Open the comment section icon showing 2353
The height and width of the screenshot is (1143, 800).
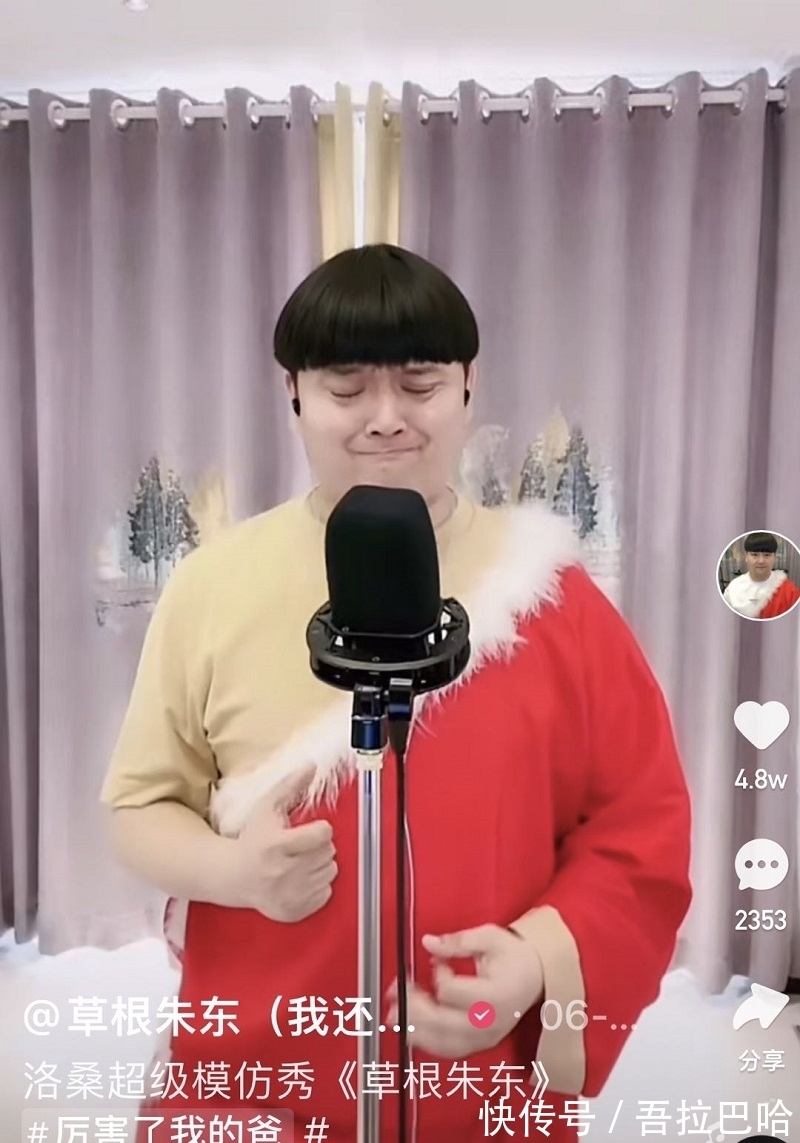pyautogui.click(x=763, y=866)
